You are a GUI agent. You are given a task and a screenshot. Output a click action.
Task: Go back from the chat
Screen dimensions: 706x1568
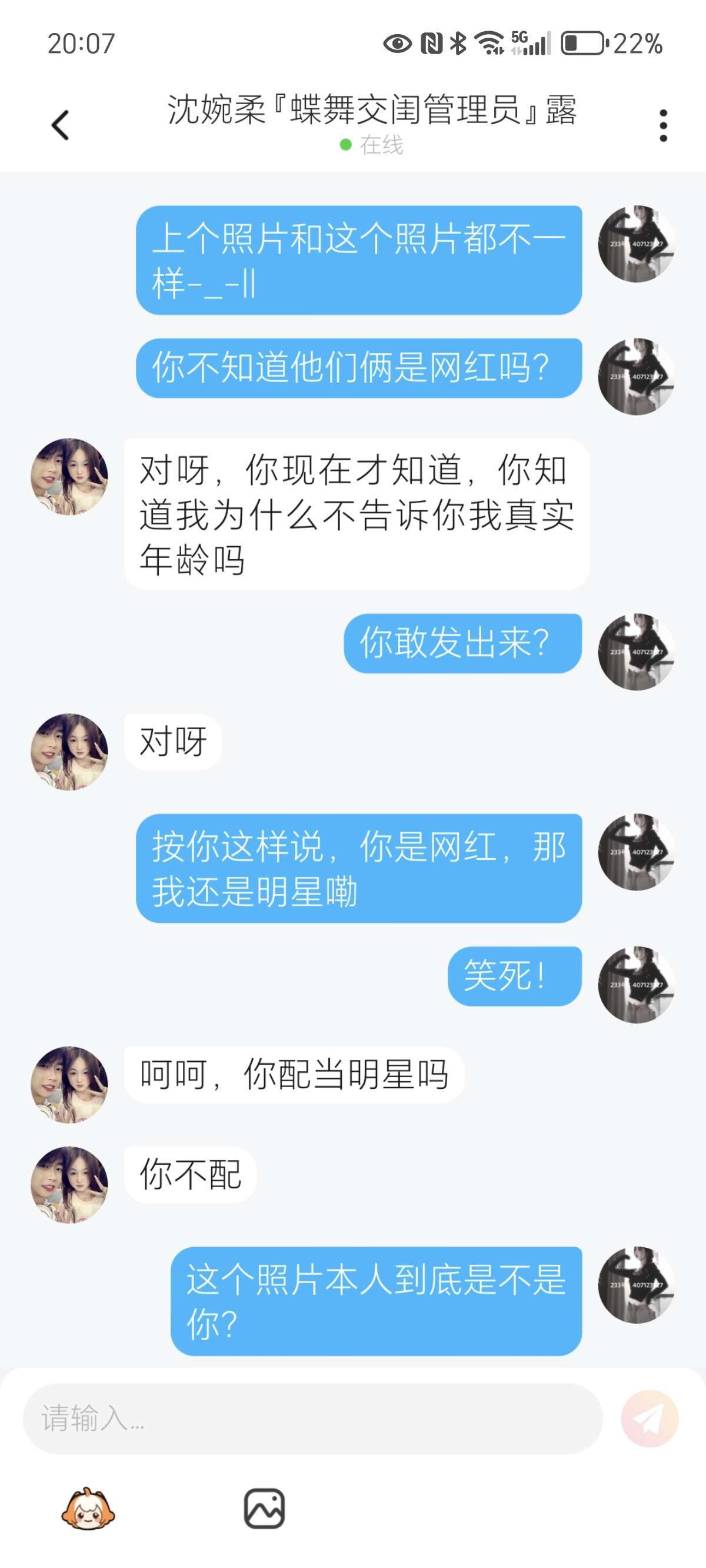[x=60, y=125]
